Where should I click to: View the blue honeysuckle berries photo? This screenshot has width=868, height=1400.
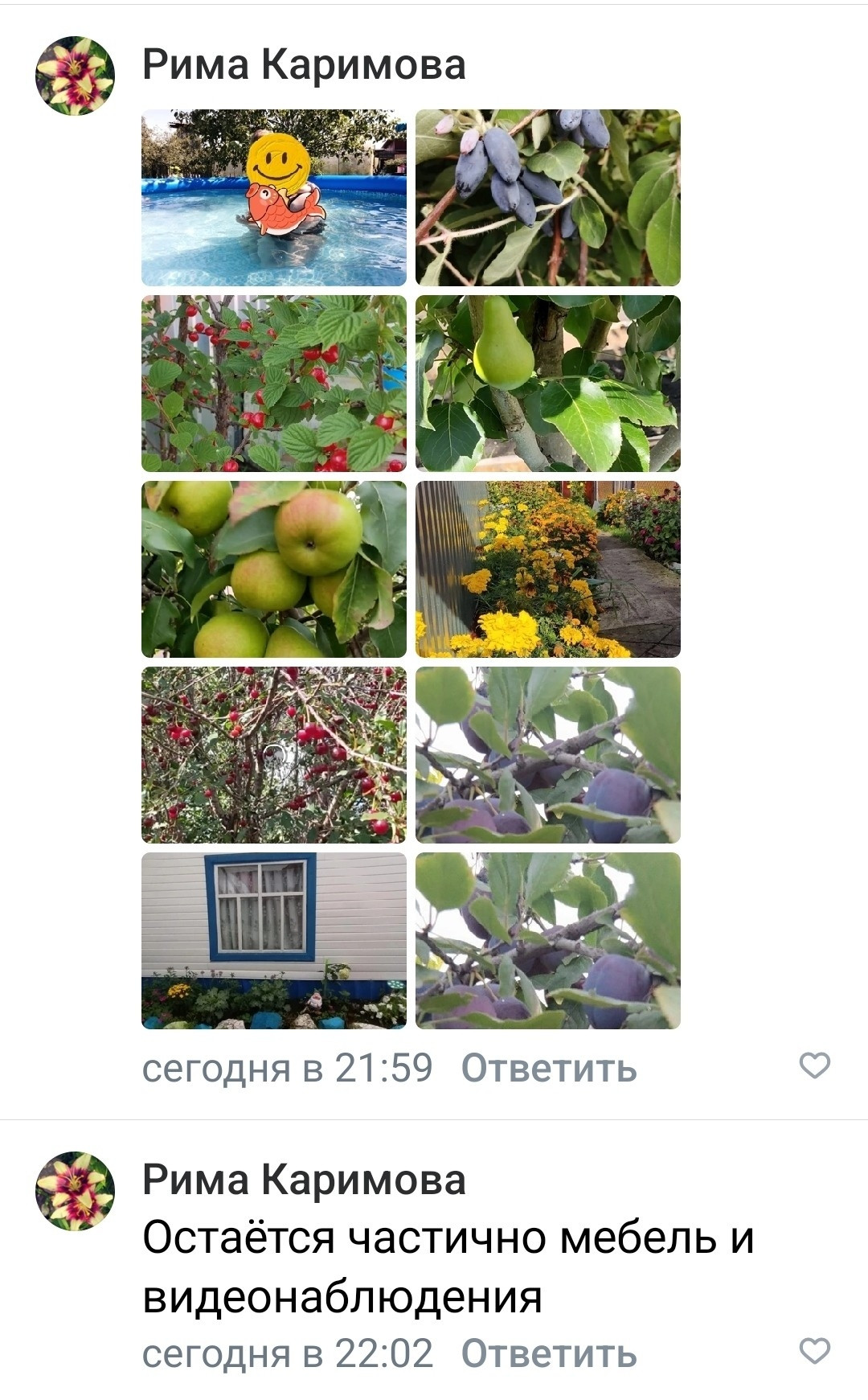click(547, 198)
